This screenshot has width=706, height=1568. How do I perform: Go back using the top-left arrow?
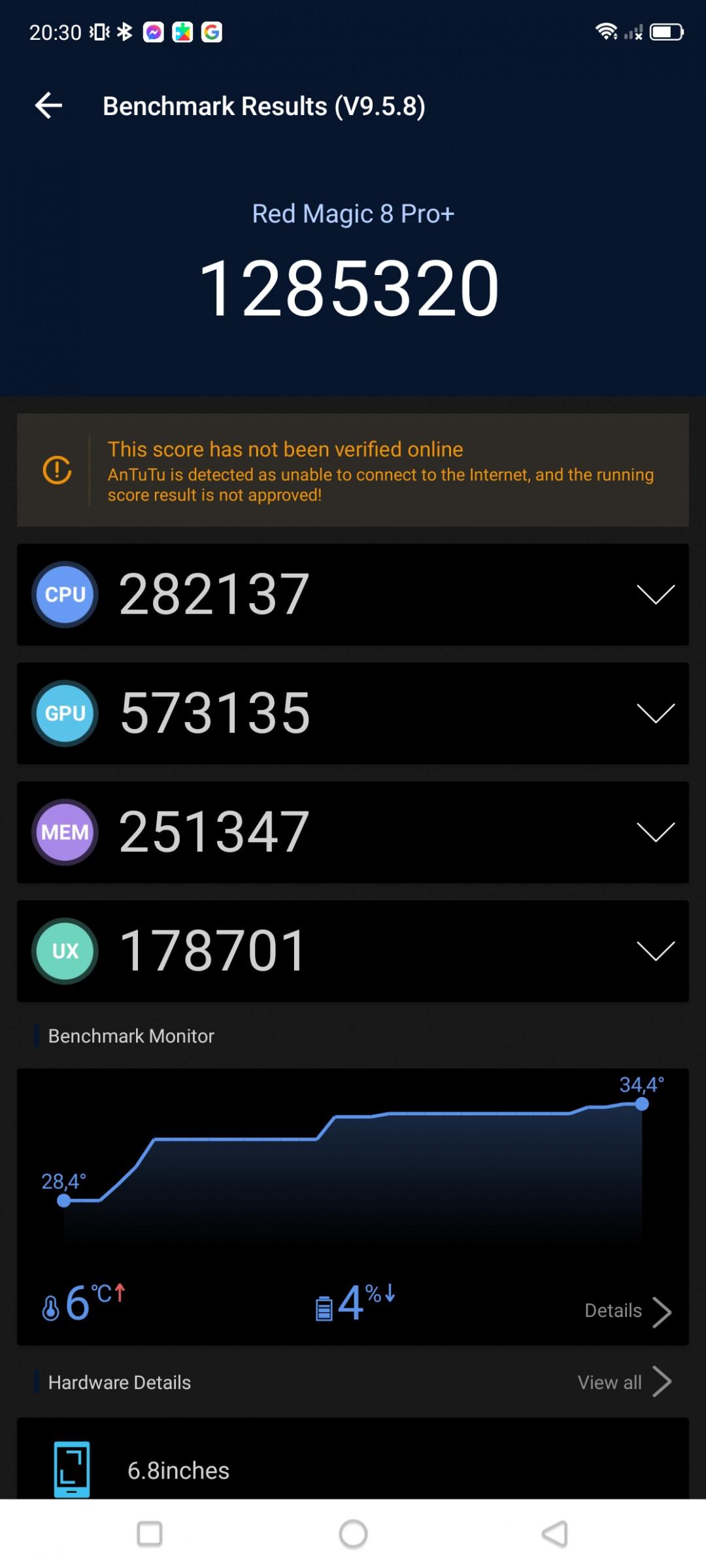pyautogui.click(x=48, y=105)
